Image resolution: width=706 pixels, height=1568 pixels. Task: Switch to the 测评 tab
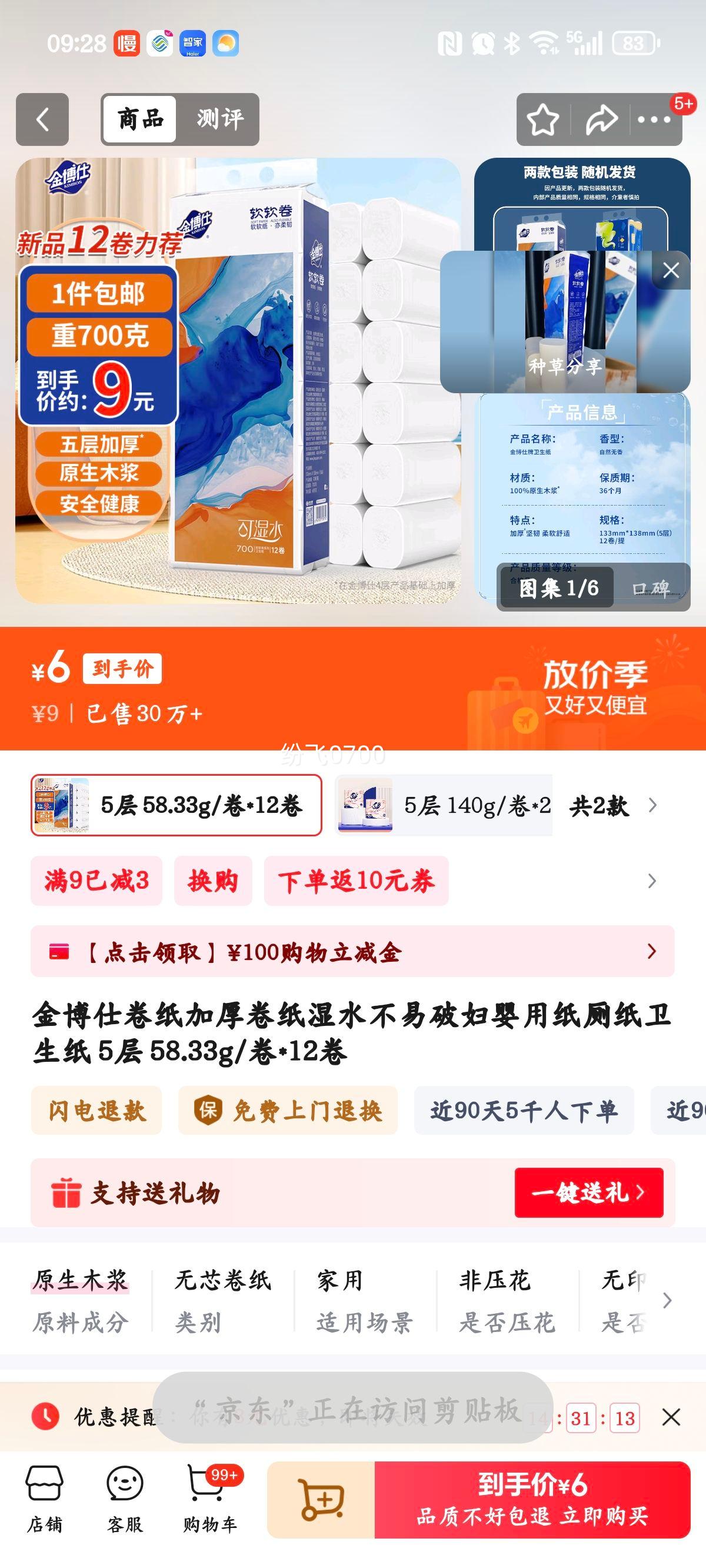(x=219, y=119)
